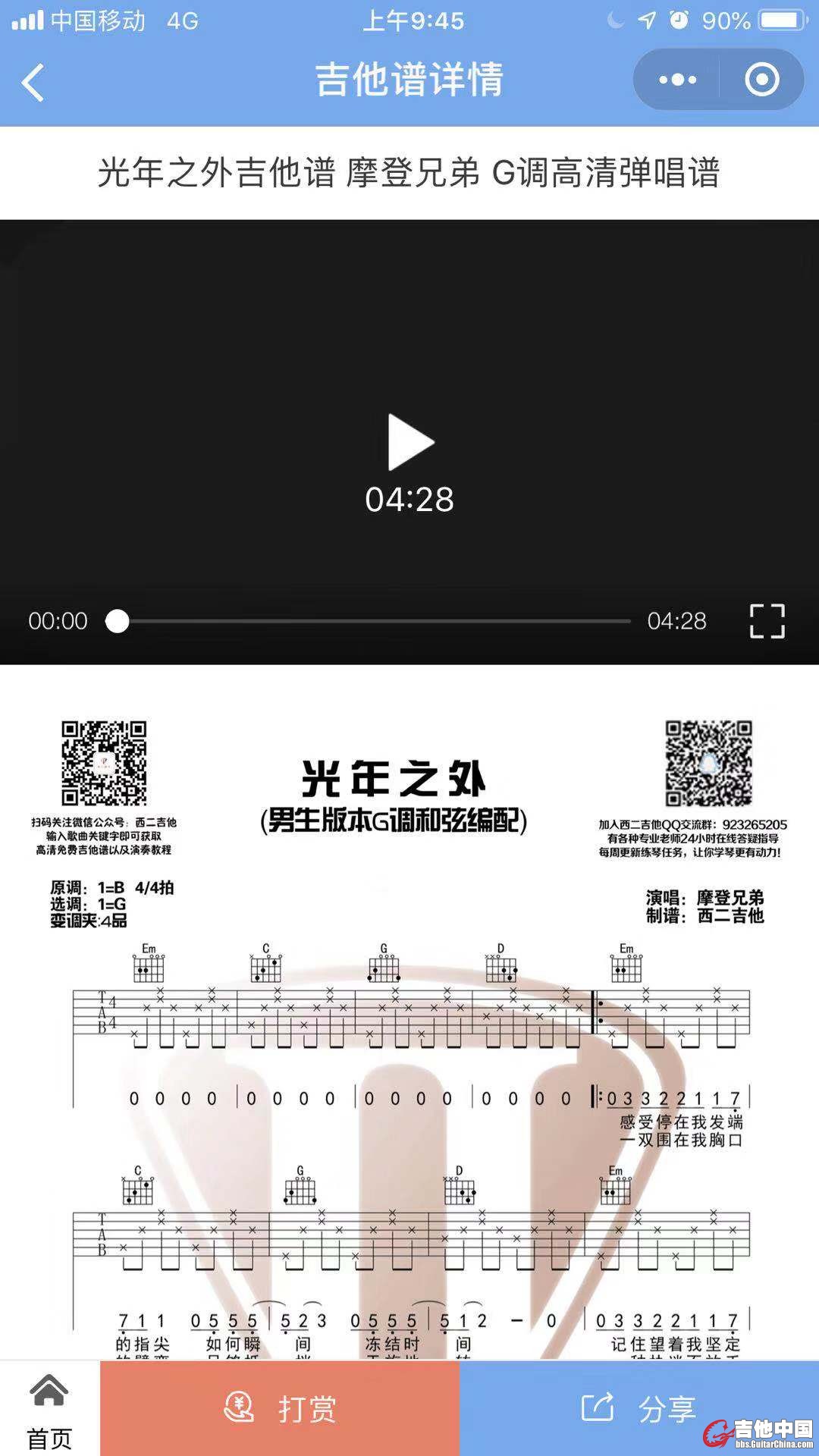This screenshot has width=819, height=1456.
Task: Tap the 打赏 reward button
Action: click(280, 1408)
